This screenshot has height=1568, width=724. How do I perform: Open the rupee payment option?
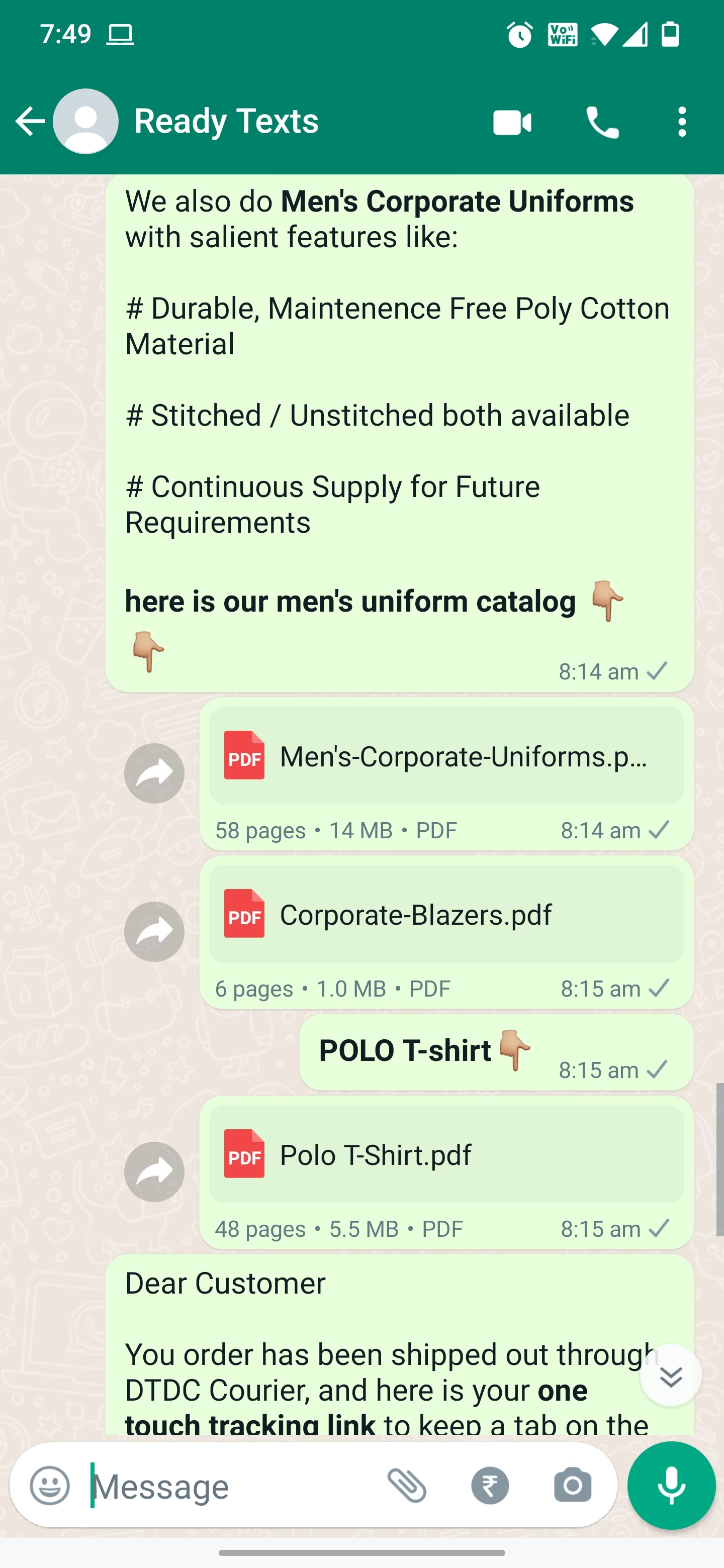click(490, 1486)
